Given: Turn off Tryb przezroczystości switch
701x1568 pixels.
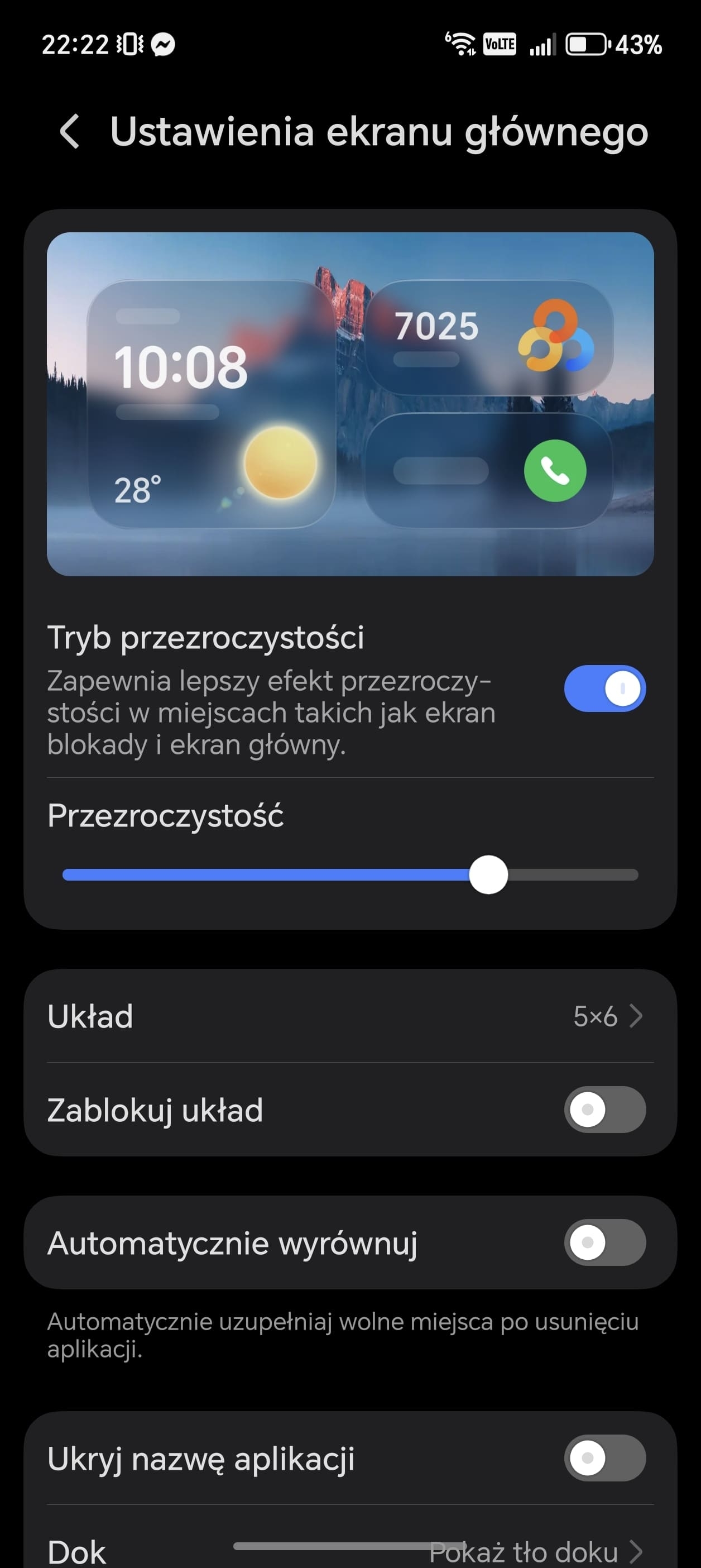Looking at the screenshot, I should [x=604, y=689].
